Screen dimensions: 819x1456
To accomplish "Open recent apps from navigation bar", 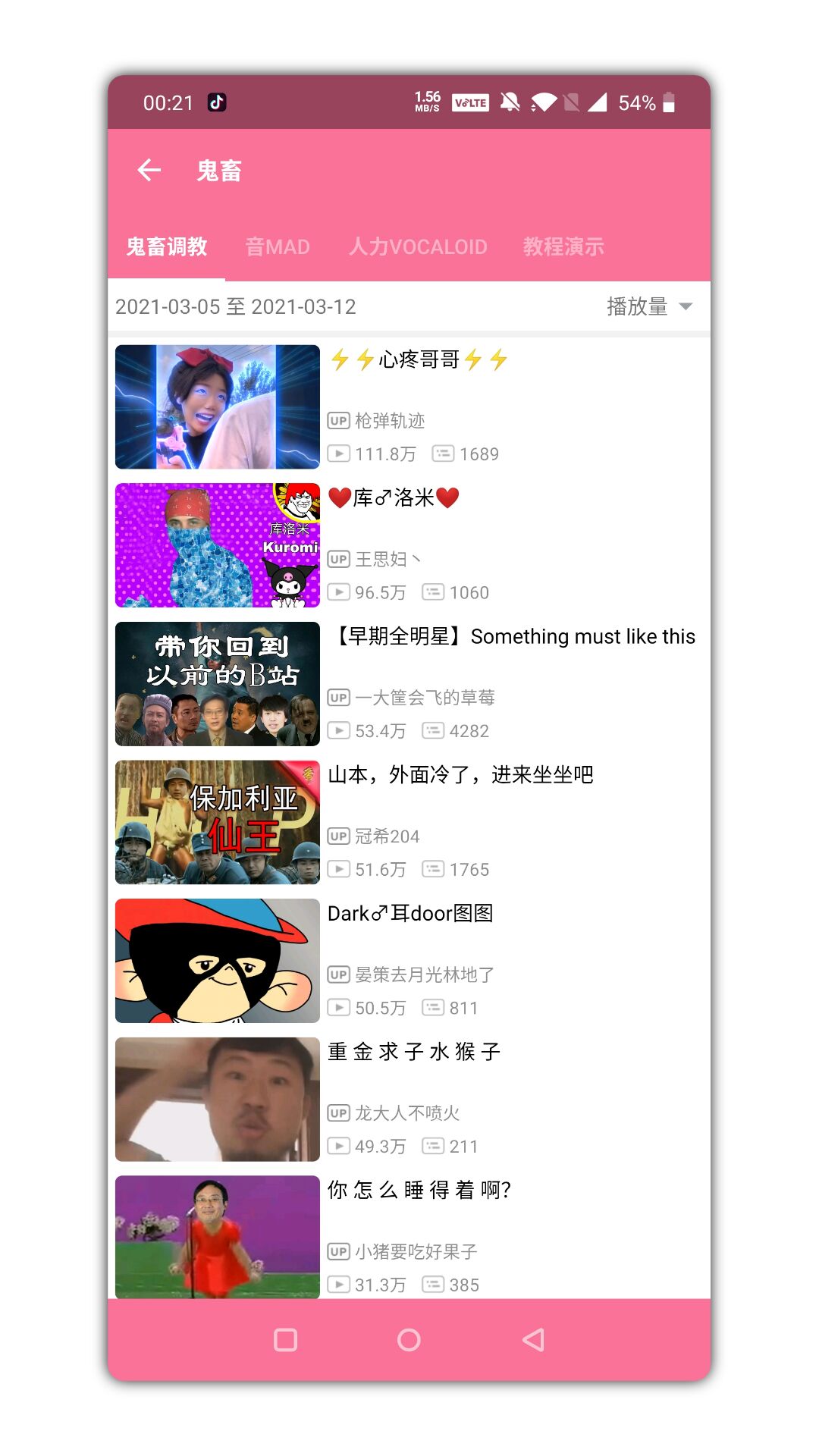I will (285, 1340).
